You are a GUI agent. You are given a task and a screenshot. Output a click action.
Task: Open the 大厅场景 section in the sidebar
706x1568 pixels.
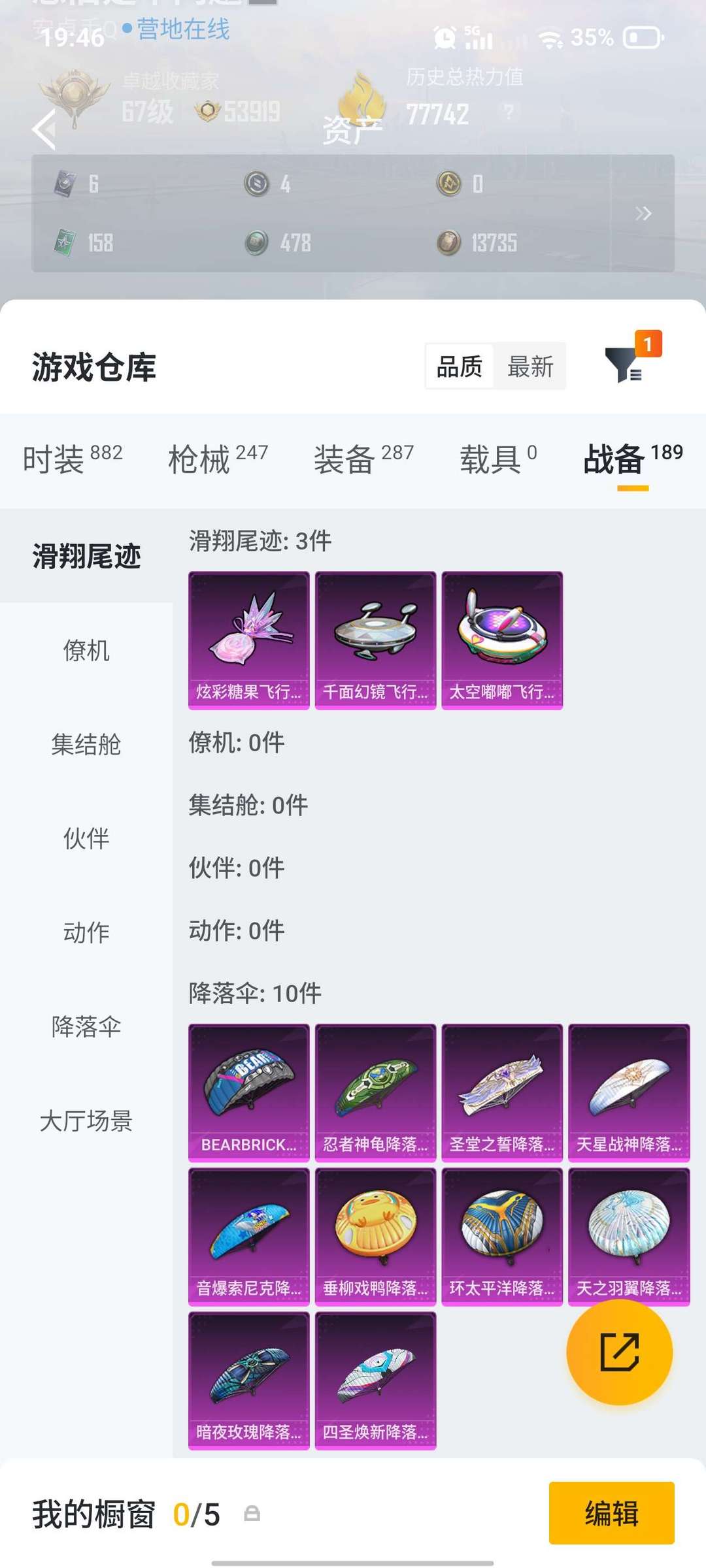pyautogui.click(x=86, y=1120)
